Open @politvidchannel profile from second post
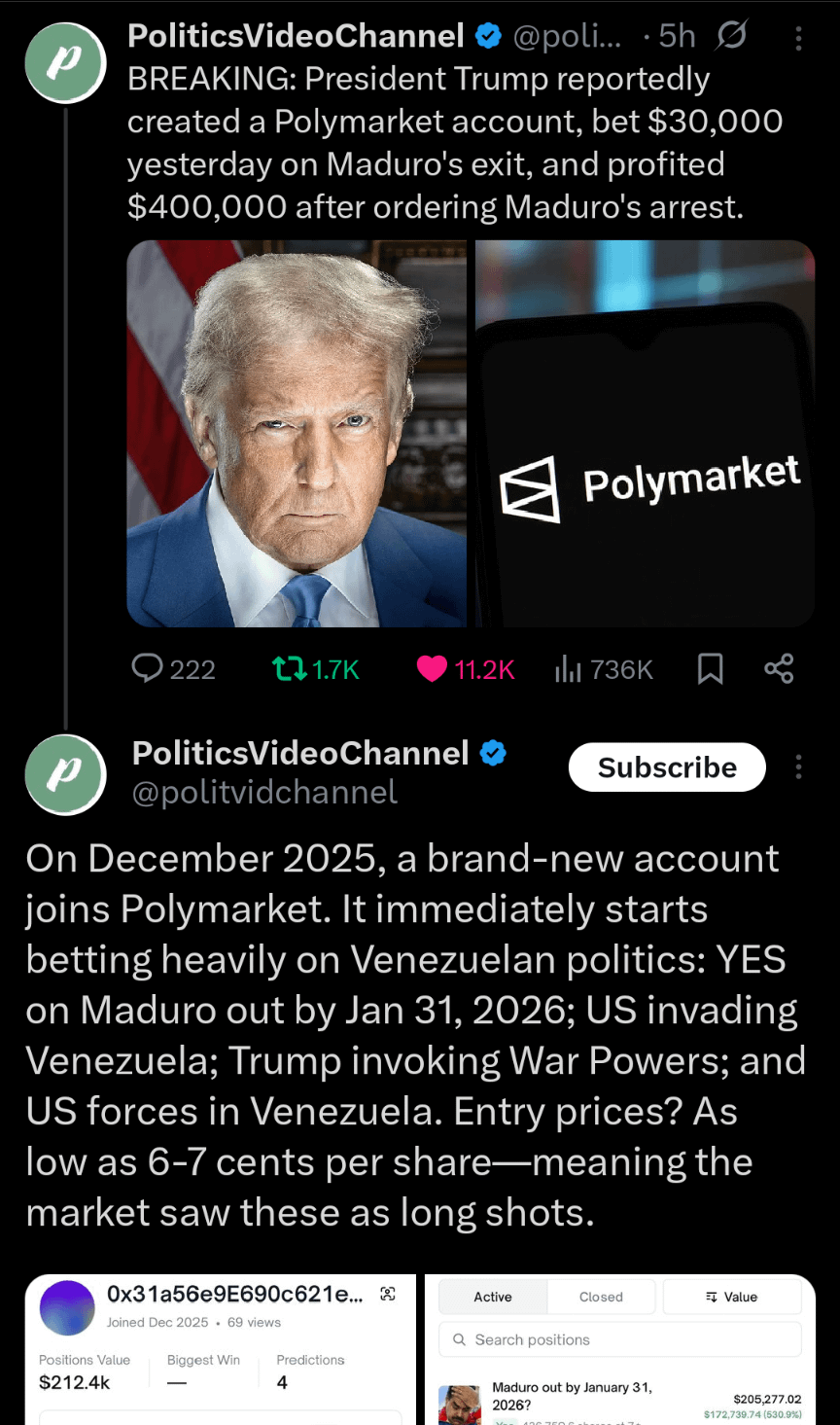Image resolution: width=840 pixels, height=1425 pixels. [264, 792]
